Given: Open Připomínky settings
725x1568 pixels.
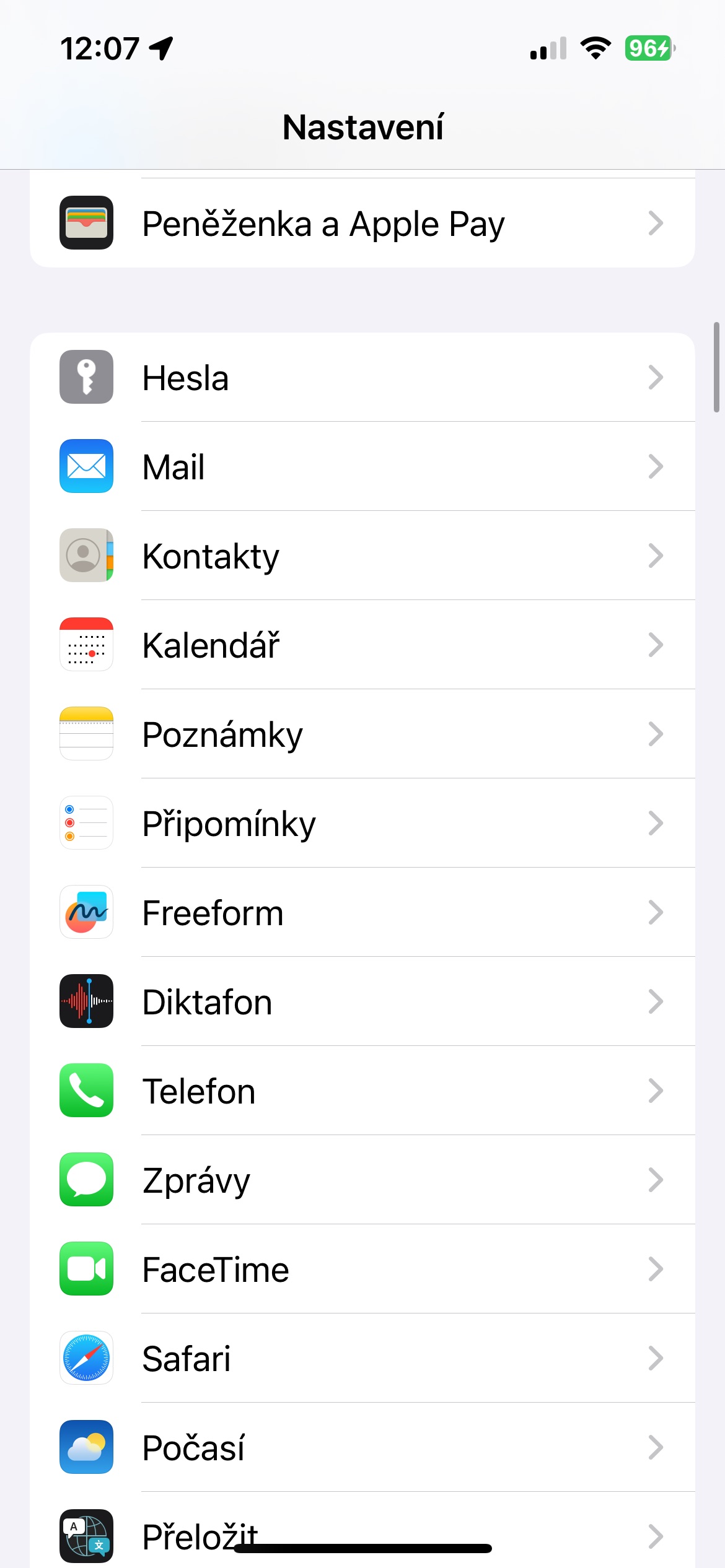Looking at the screenshot, I should (362, 824).
